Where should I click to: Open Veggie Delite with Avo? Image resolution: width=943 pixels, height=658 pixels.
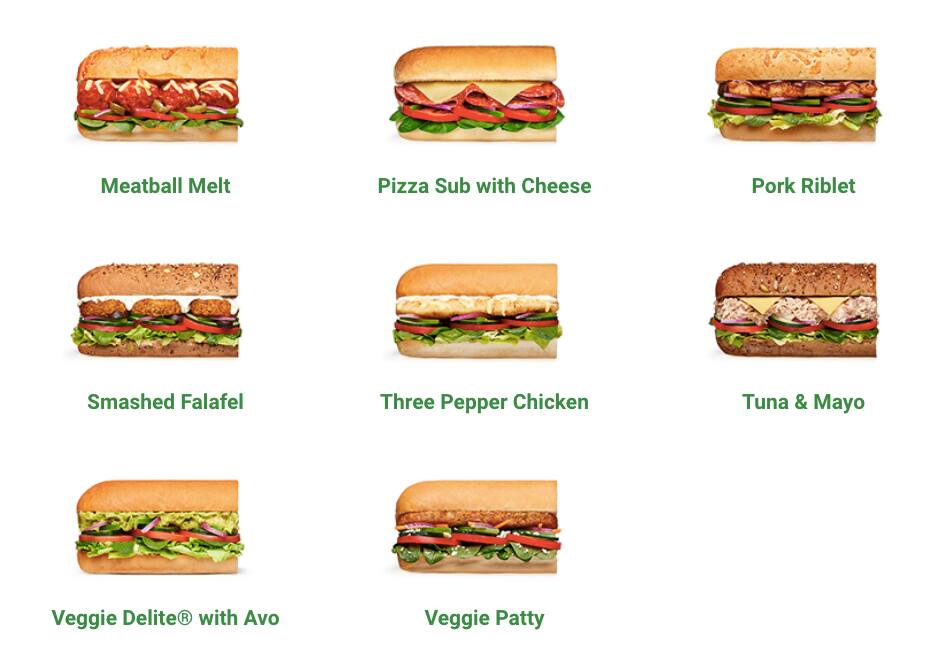160,528
